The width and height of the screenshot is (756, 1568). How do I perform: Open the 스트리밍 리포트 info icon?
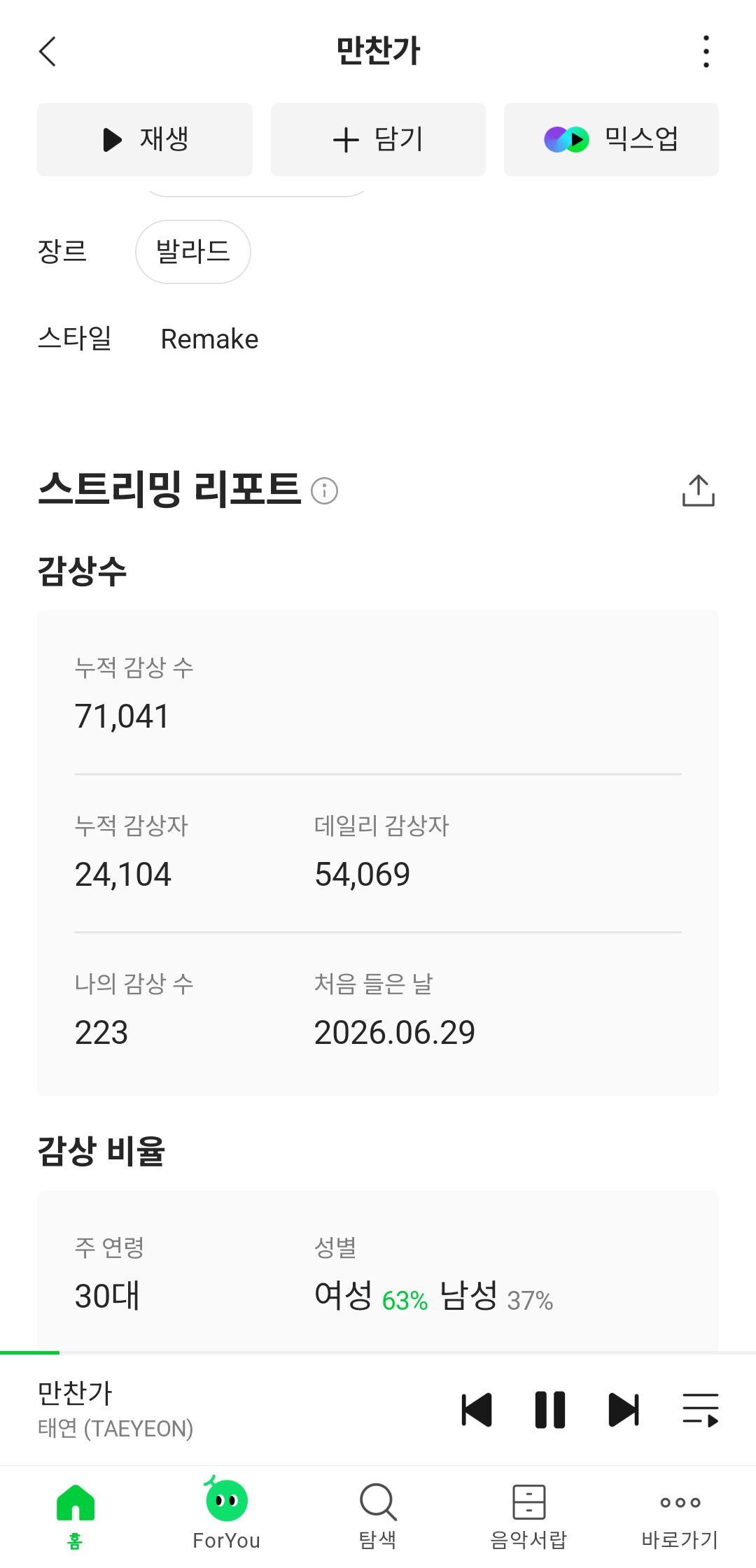324,490
